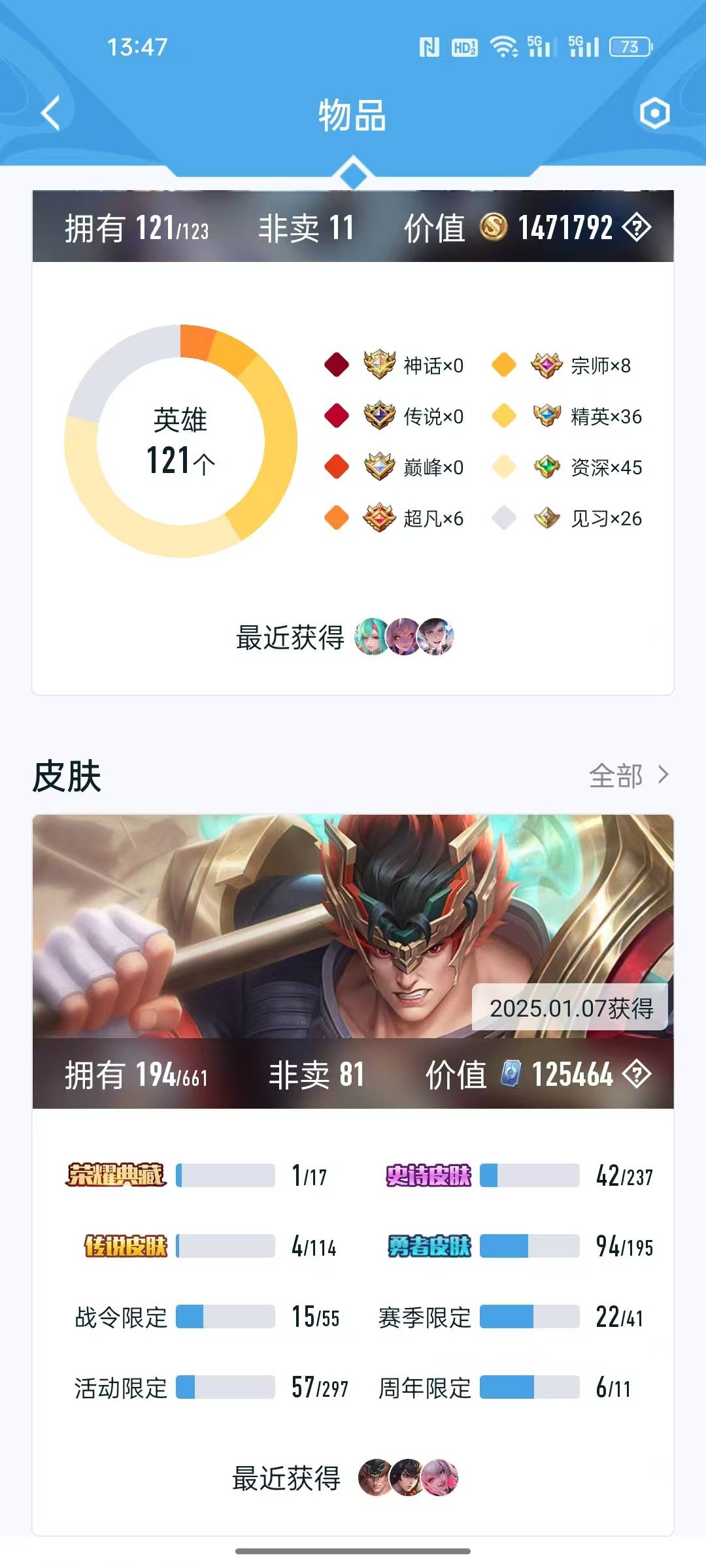The height and width of the screenshot is (1568, 706).
Task: Go back using the header arrow
Action: tap(51, 113)
